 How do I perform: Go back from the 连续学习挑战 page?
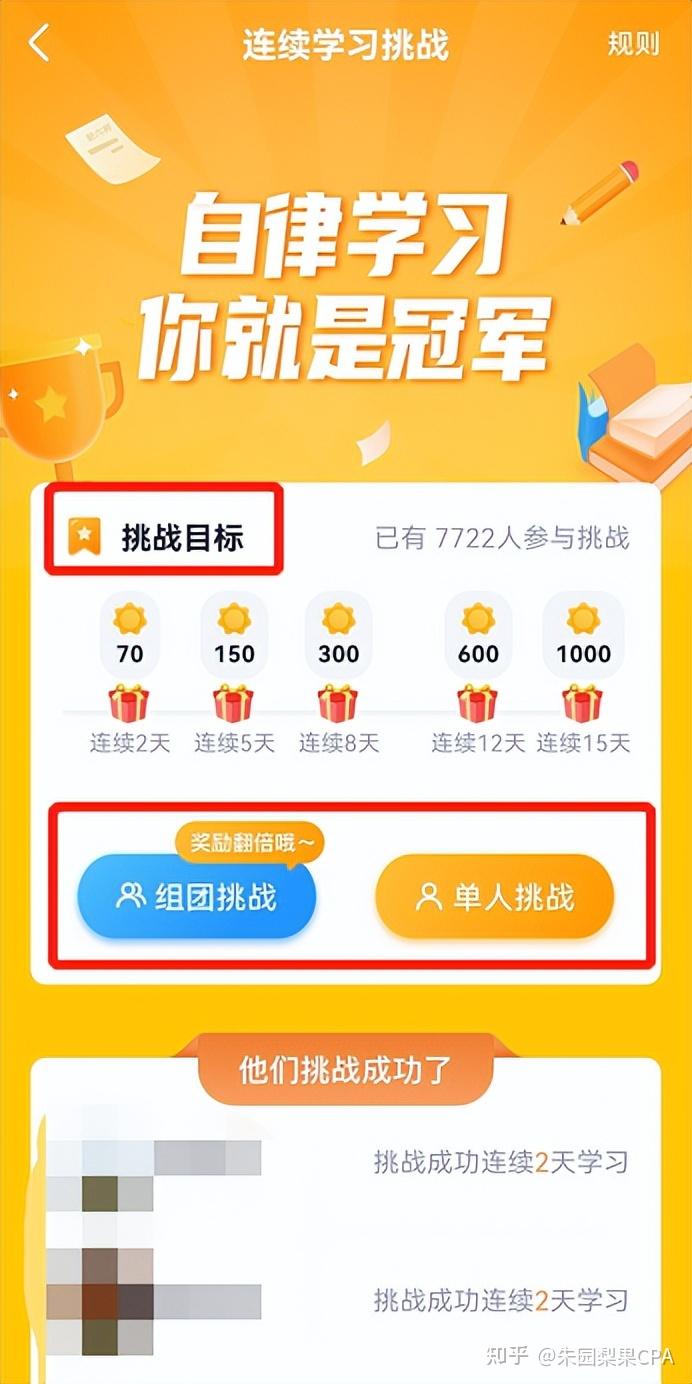[39, 45]
